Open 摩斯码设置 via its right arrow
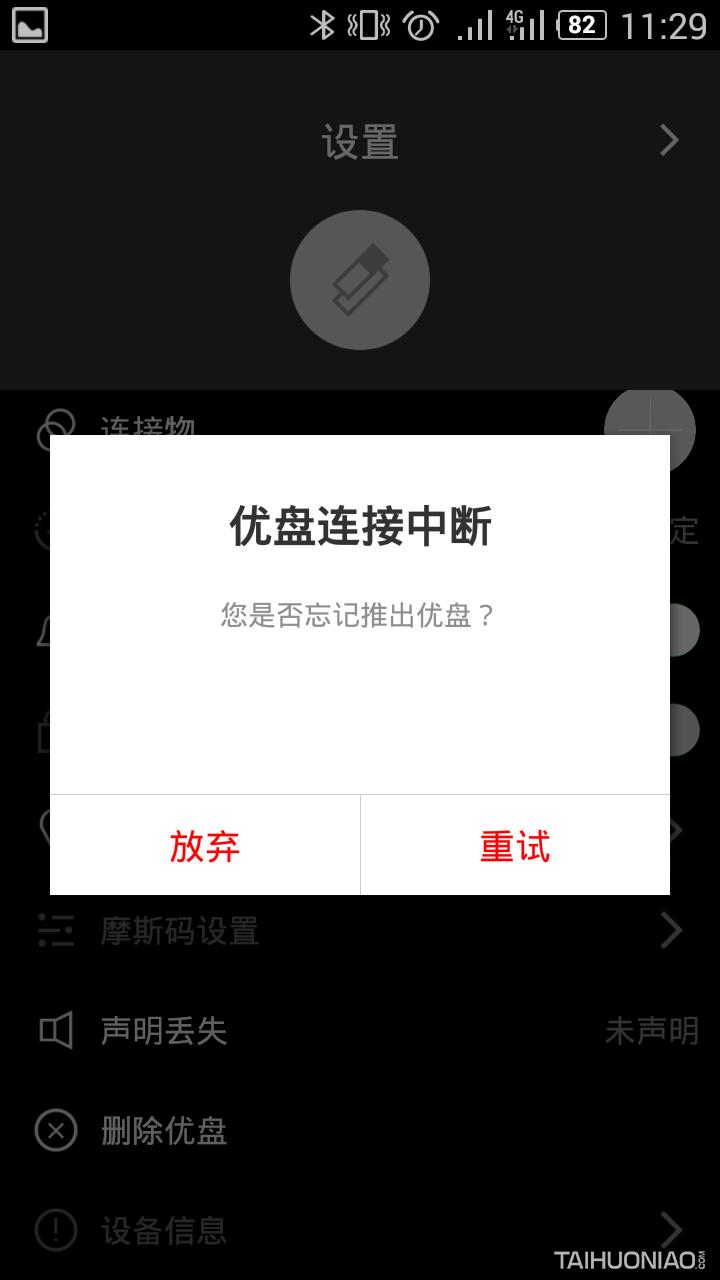Image resolution: width=720 pixels, height=1280 pixels. [672, 930]
